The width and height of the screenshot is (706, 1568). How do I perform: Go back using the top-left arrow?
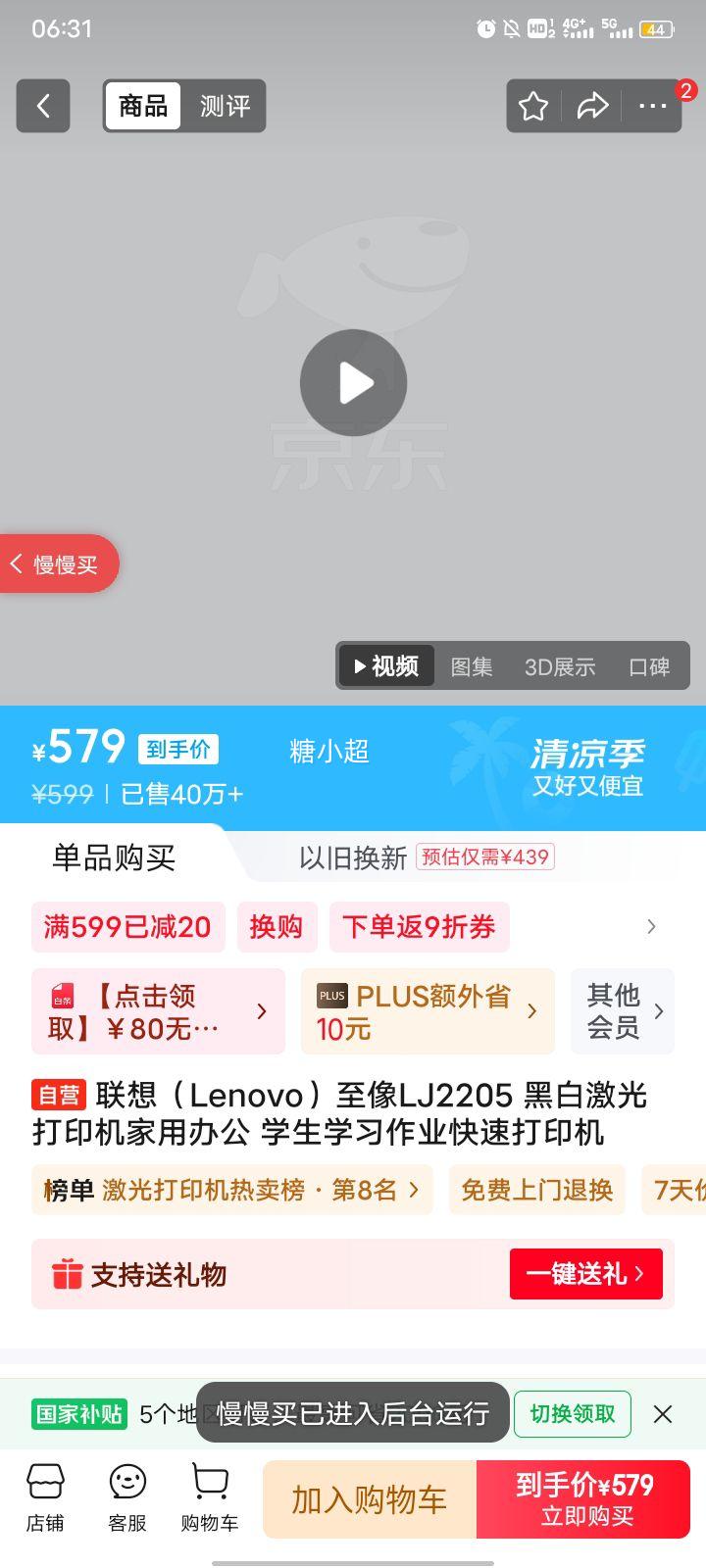coord(43,106)
